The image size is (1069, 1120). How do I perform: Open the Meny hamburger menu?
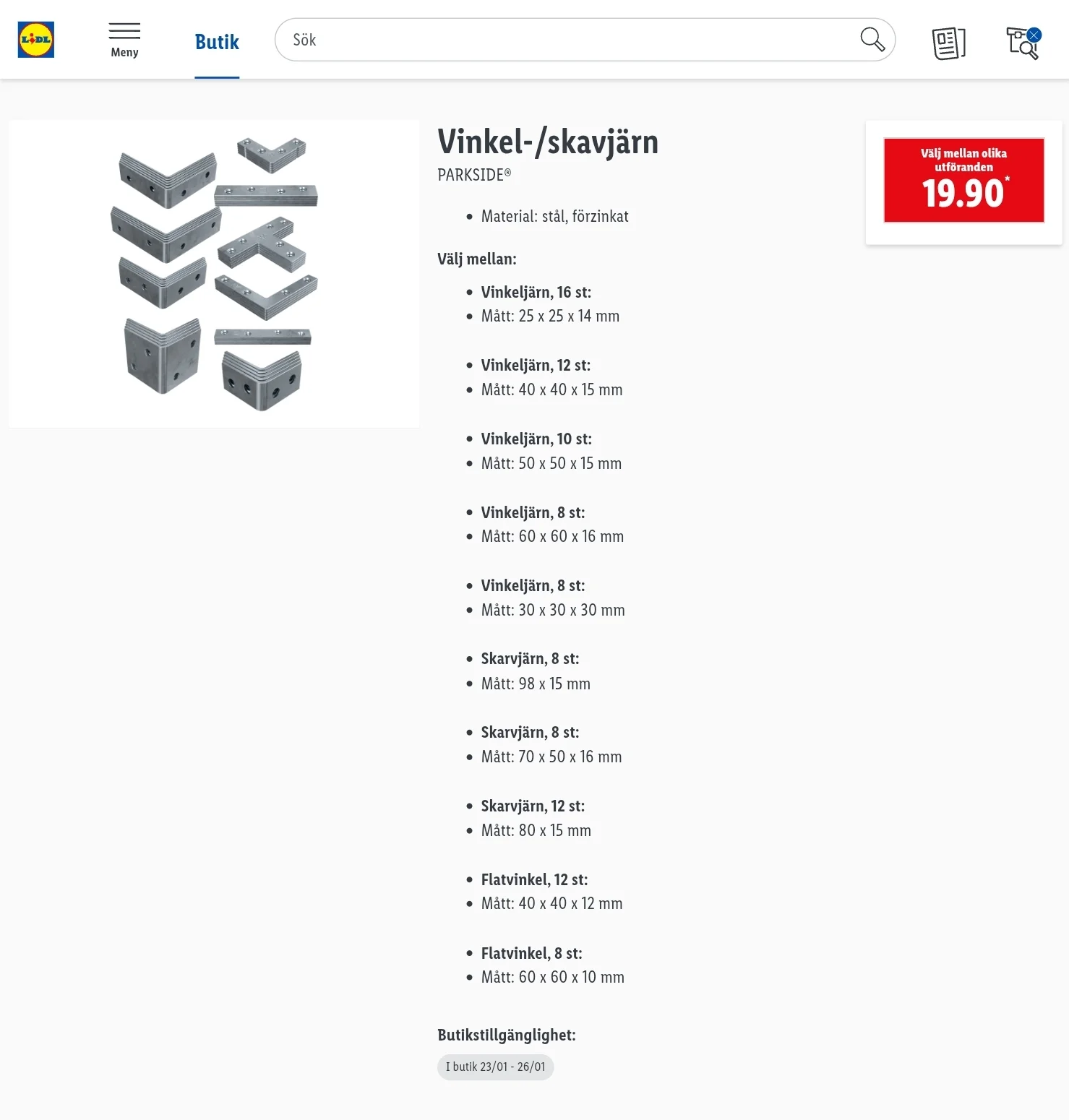(x=124, y=40)
